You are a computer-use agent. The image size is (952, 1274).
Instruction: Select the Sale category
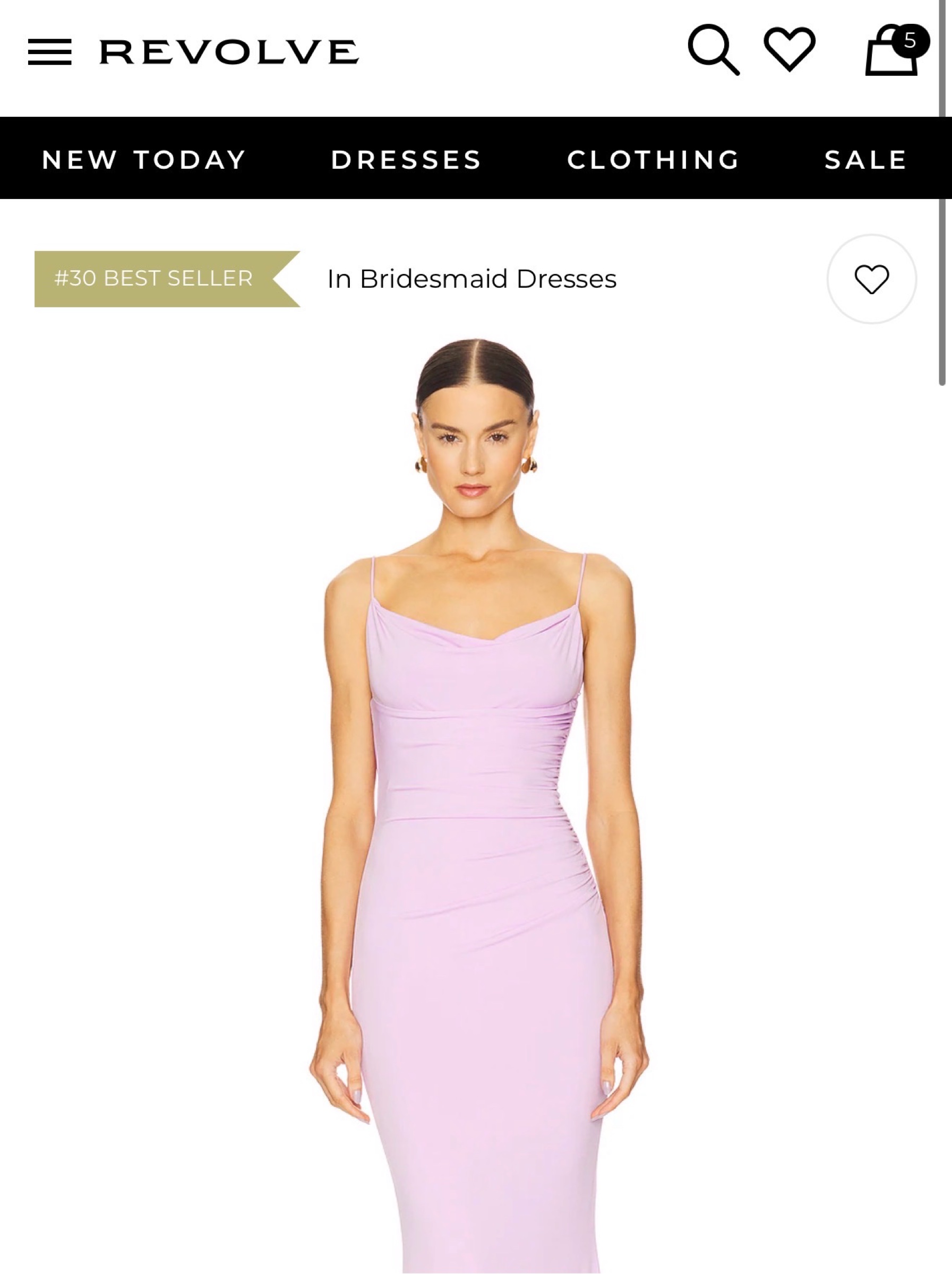pyautogui.click(x=865, y=160)
